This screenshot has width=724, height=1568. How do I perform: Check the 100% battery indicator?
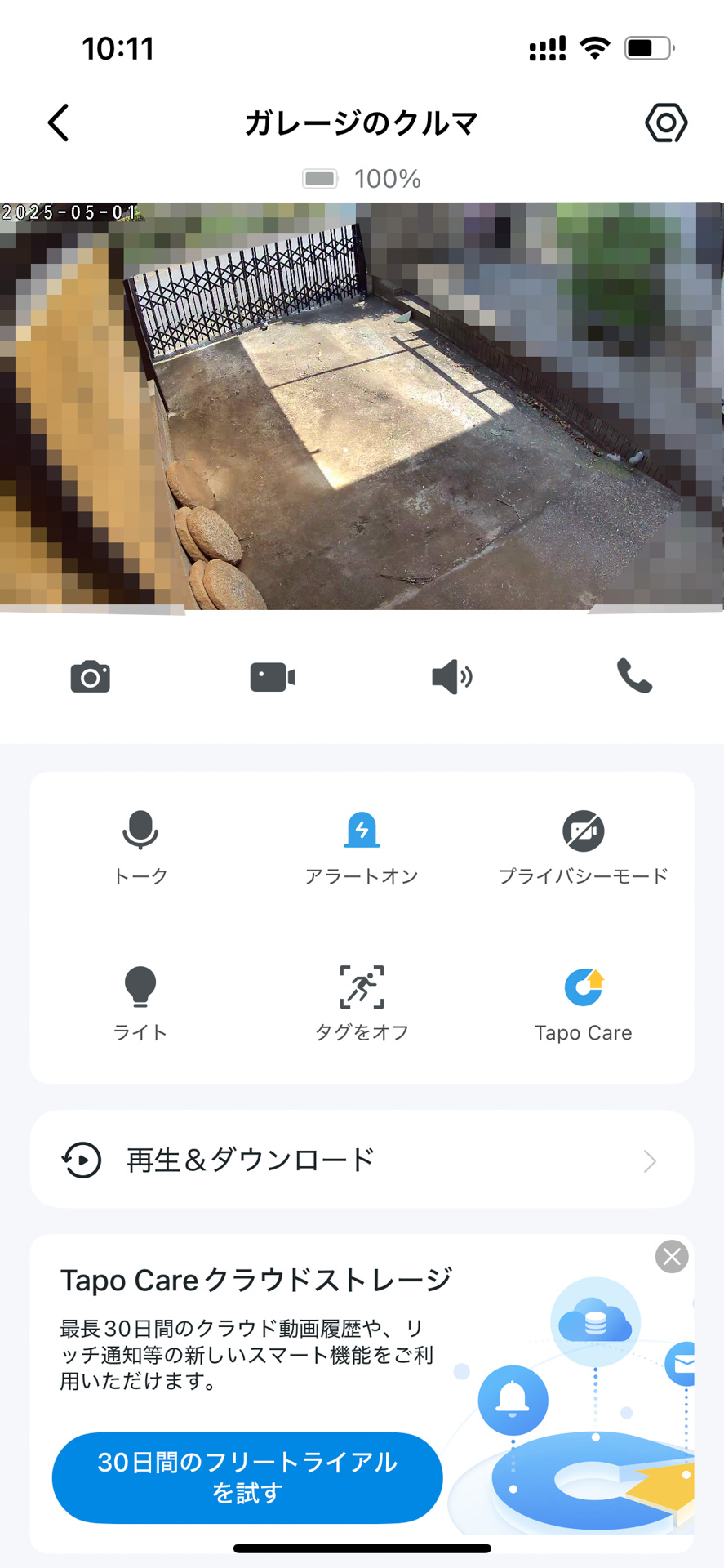(x=362, y=178)
